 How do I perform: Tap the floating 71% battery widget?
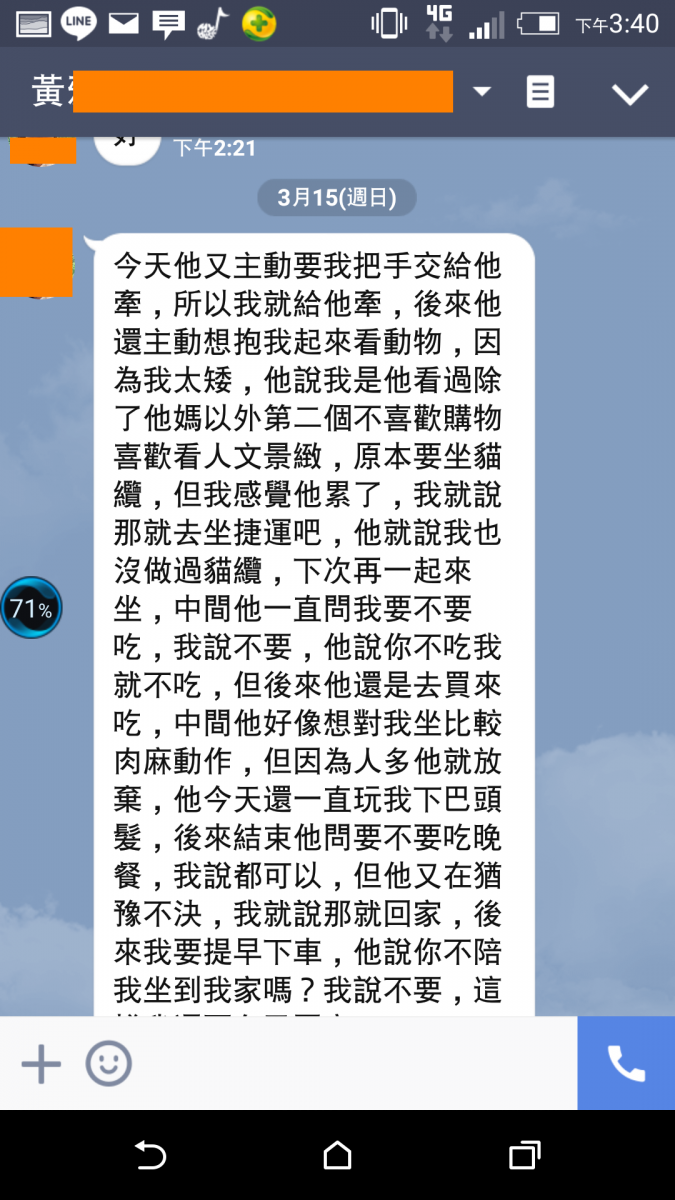point(30,607)
